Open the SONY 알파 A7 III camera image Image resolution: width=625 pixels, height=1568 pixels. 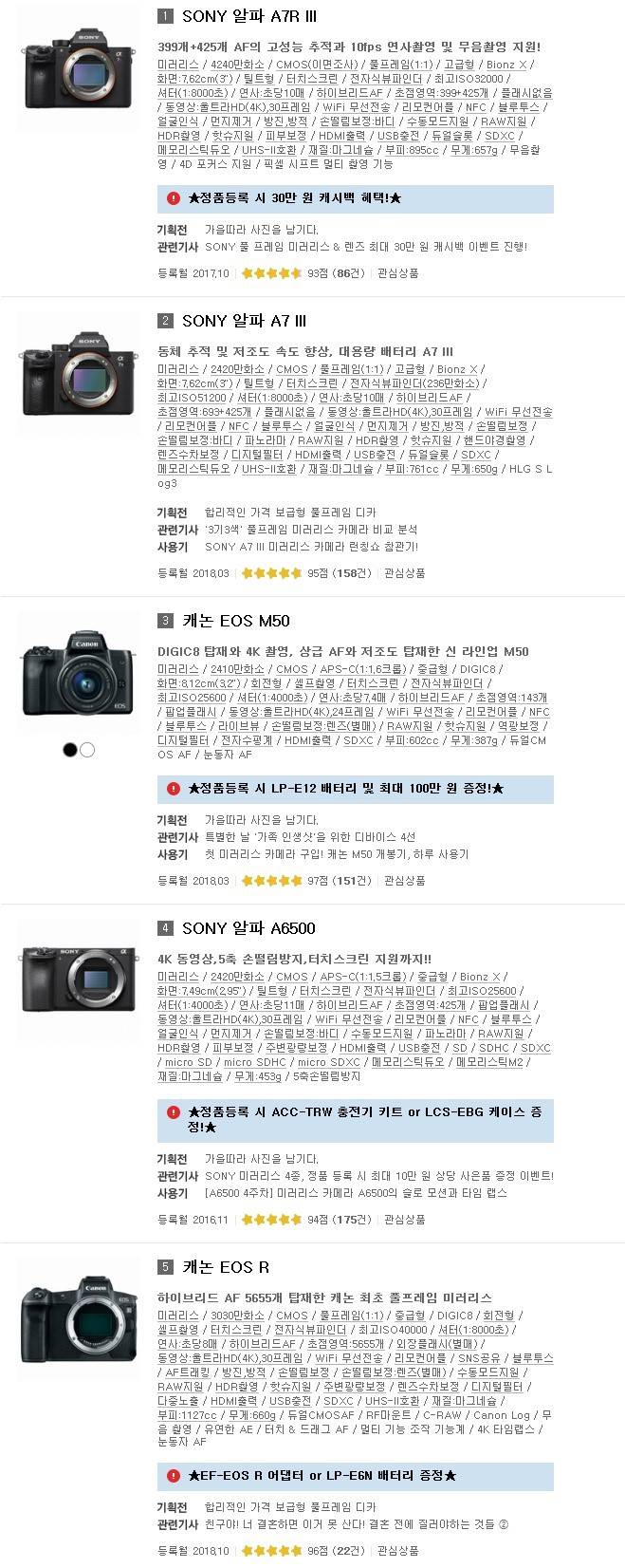(79, 375)
